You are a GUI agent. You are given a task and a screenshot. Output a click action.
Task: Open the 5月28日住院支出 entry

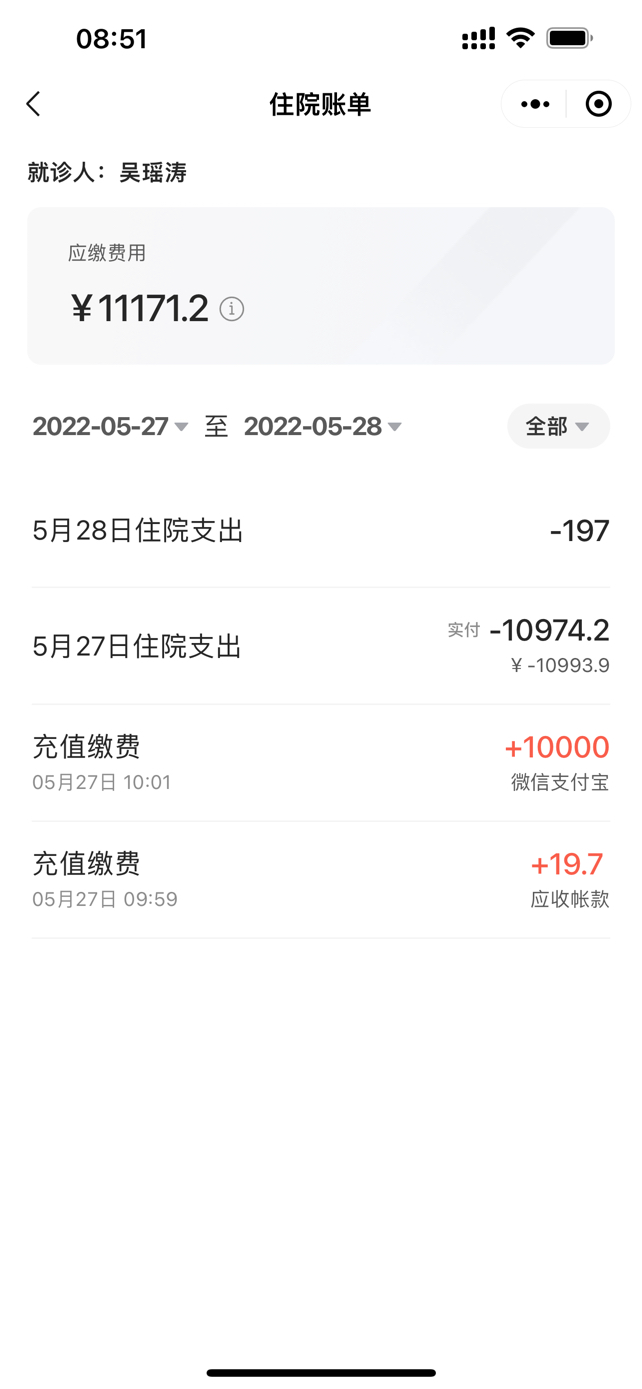click(x=321, y=530)
